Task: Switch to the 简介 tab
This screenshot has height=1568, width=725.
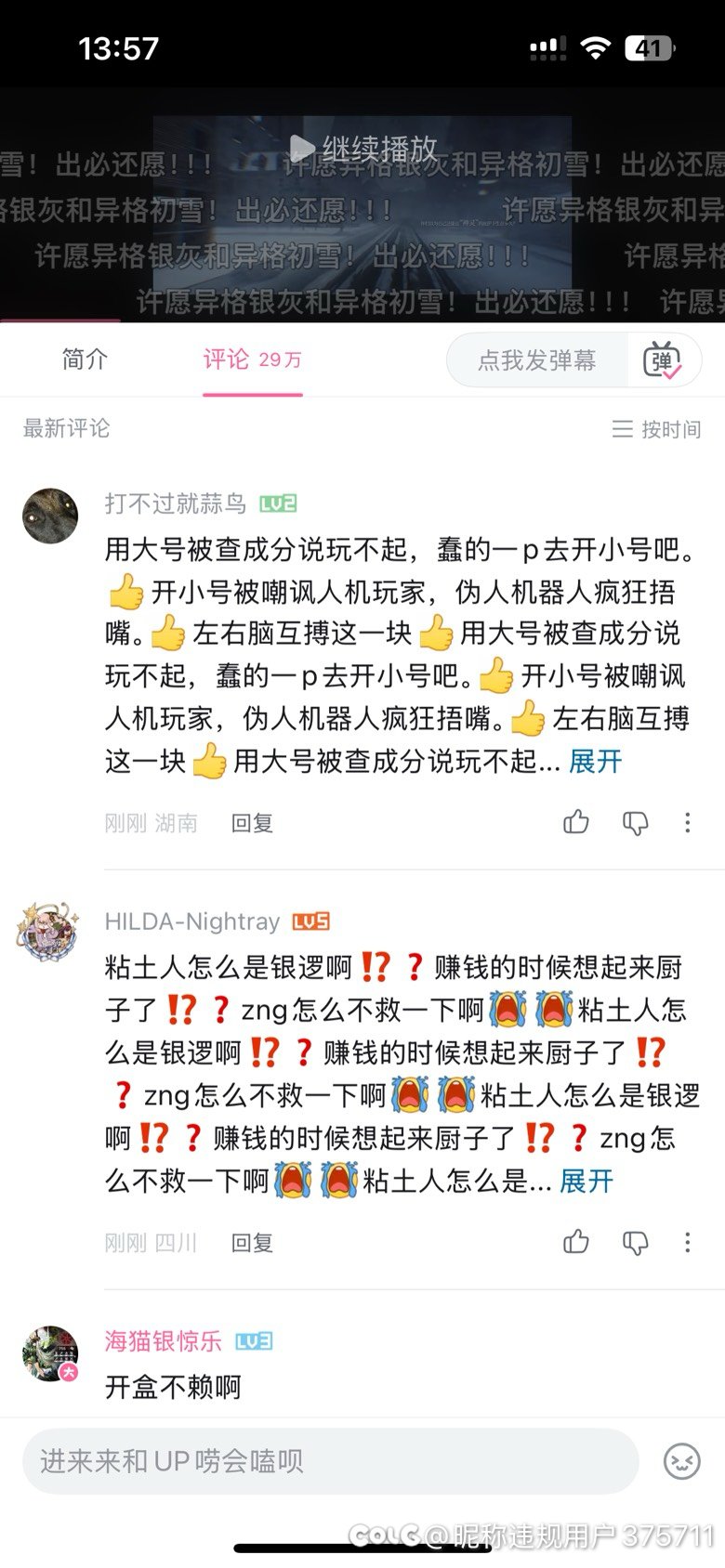Action: (x=85, y=359)
